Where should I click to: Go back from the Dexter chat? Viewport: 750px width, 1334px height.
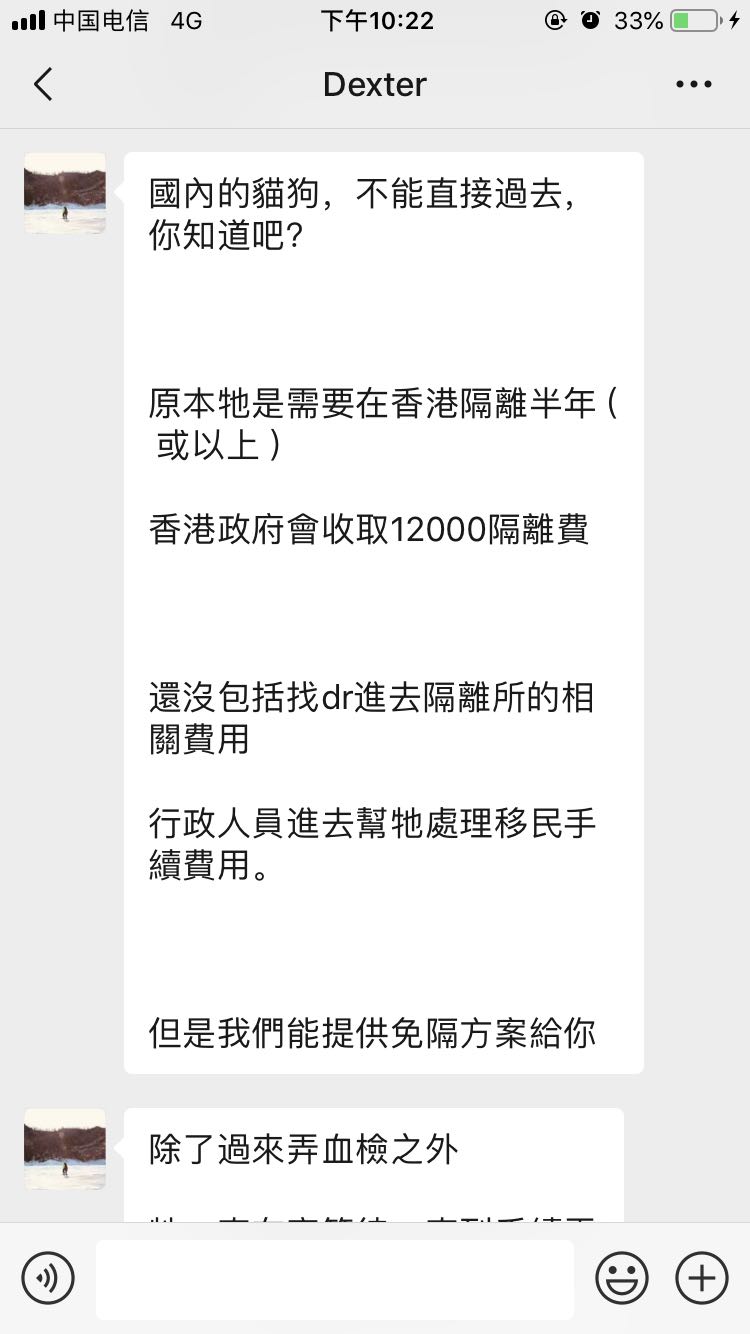pyautogui.click(x=43, y=85)
